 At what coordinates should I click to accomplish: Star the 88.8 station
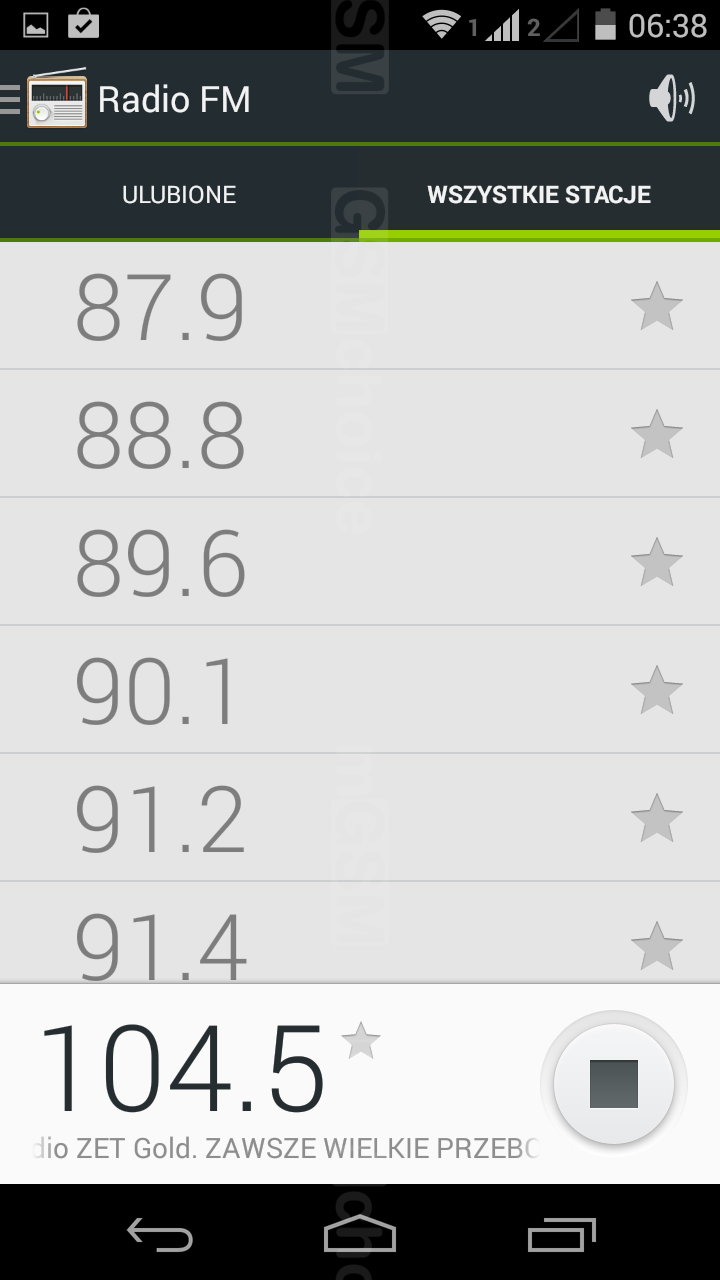657,434
